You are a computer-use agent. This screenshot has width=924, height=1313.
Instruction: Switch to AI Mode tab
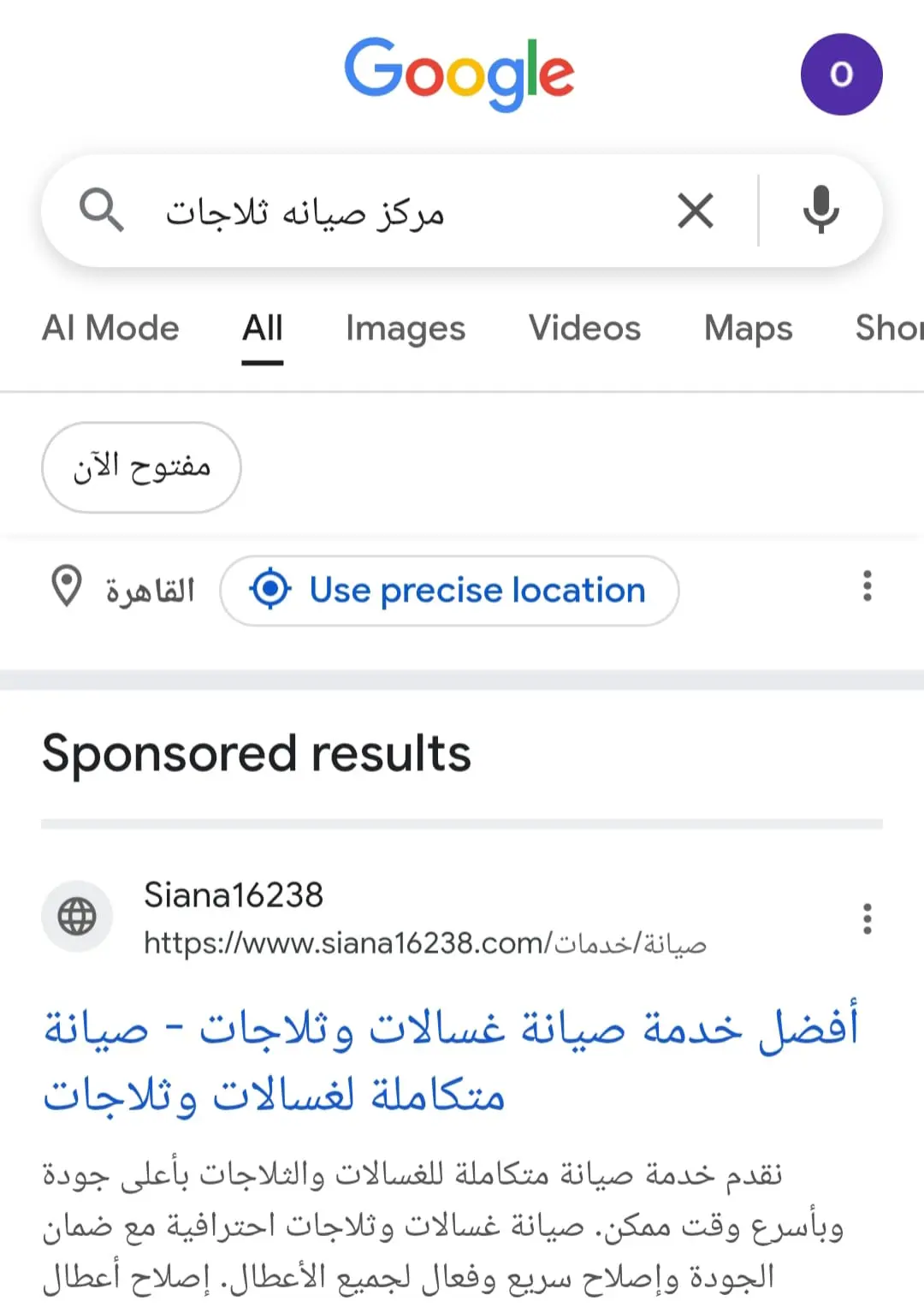[110, 328]
